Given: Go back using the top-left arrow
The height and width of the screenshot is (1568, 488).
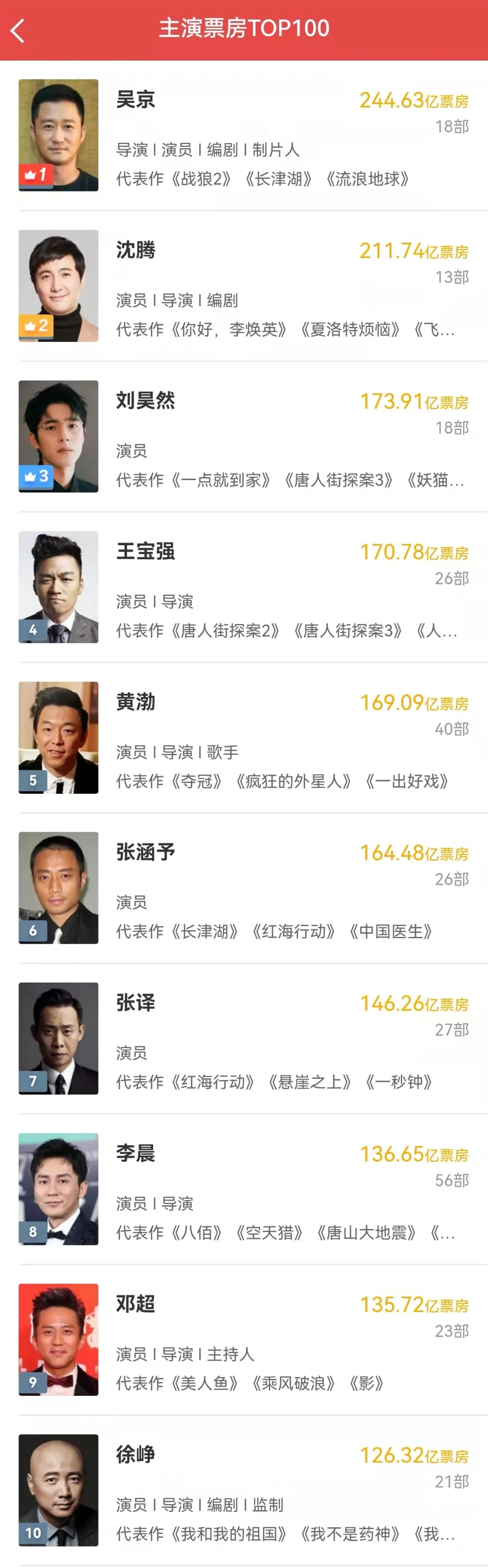Looking at the screenshot, I should pyautogui.click(x=18, y=30).
